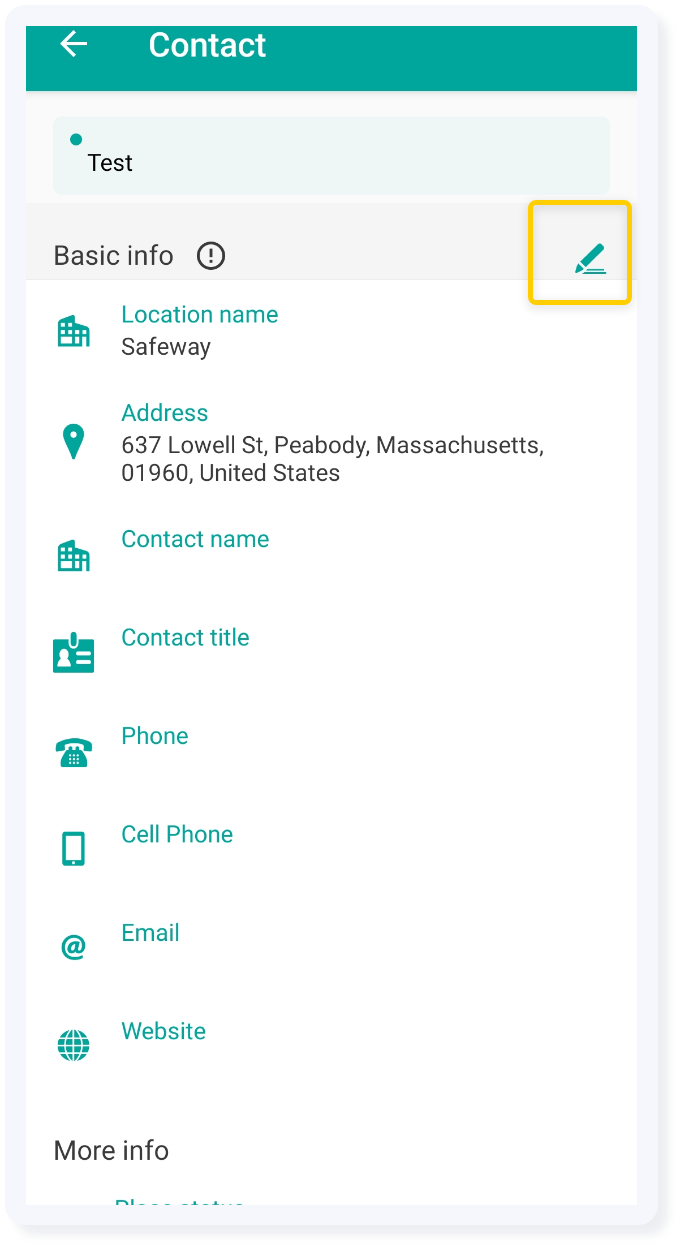Tap the pencil icon to edit basic info
Screen dimensions: 683x1250
point(590,258)
